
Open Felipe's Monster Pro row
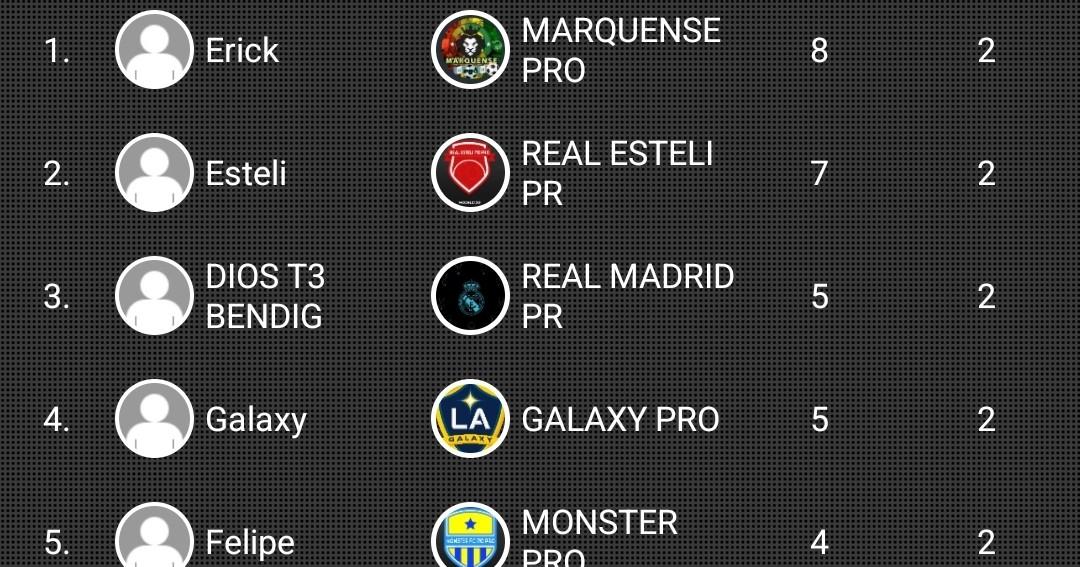coord(540,541)
